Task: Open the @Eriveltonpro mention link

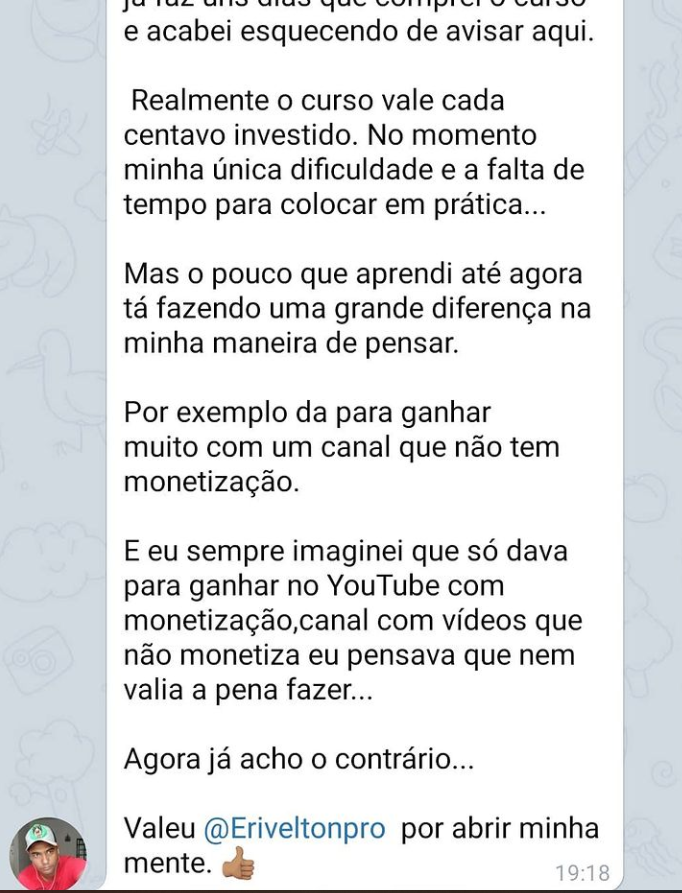Action: 294,829
